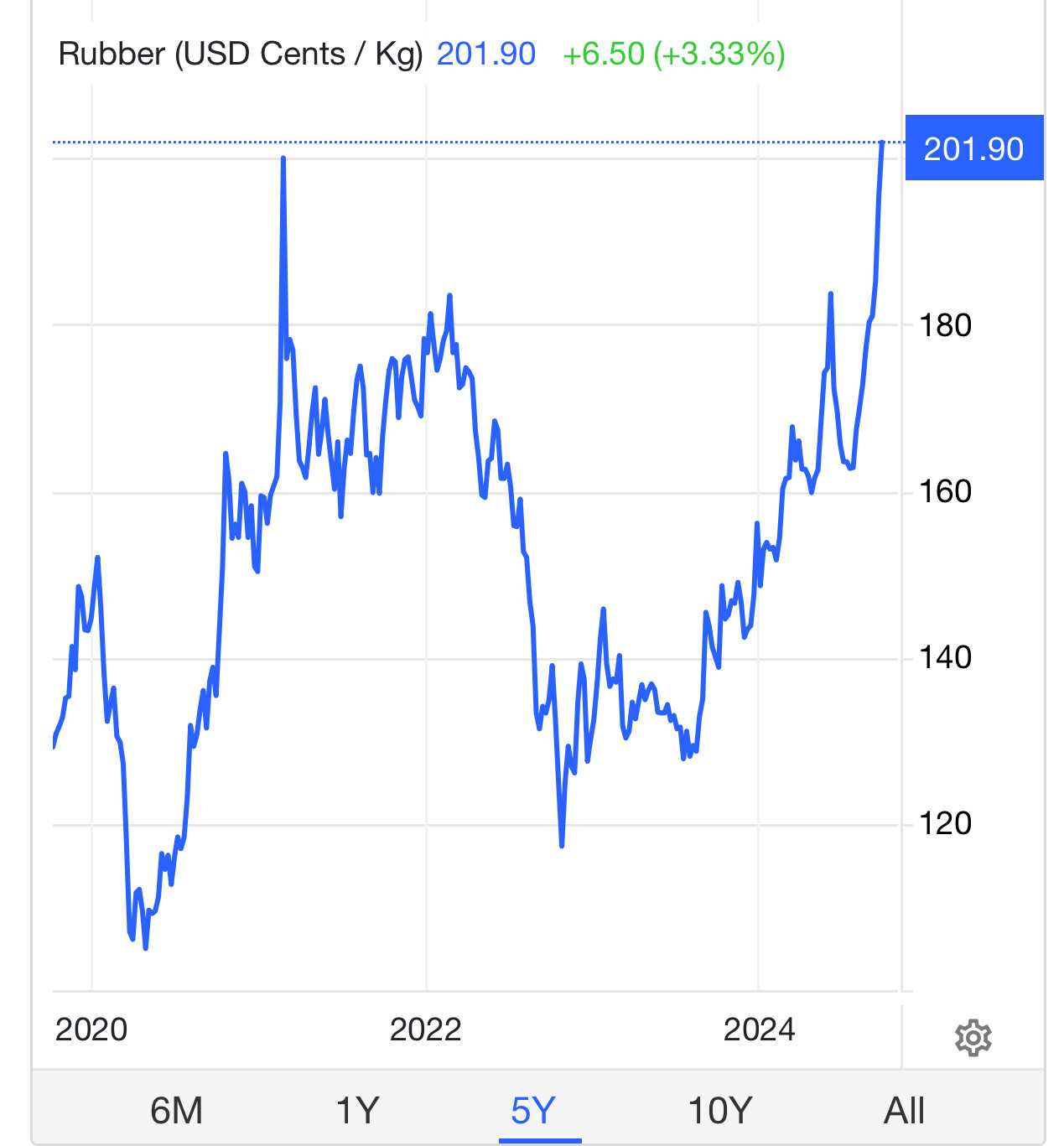Select the 1Y time range
Viewport: 1064px width, 1146px height.
point(357,1111)
